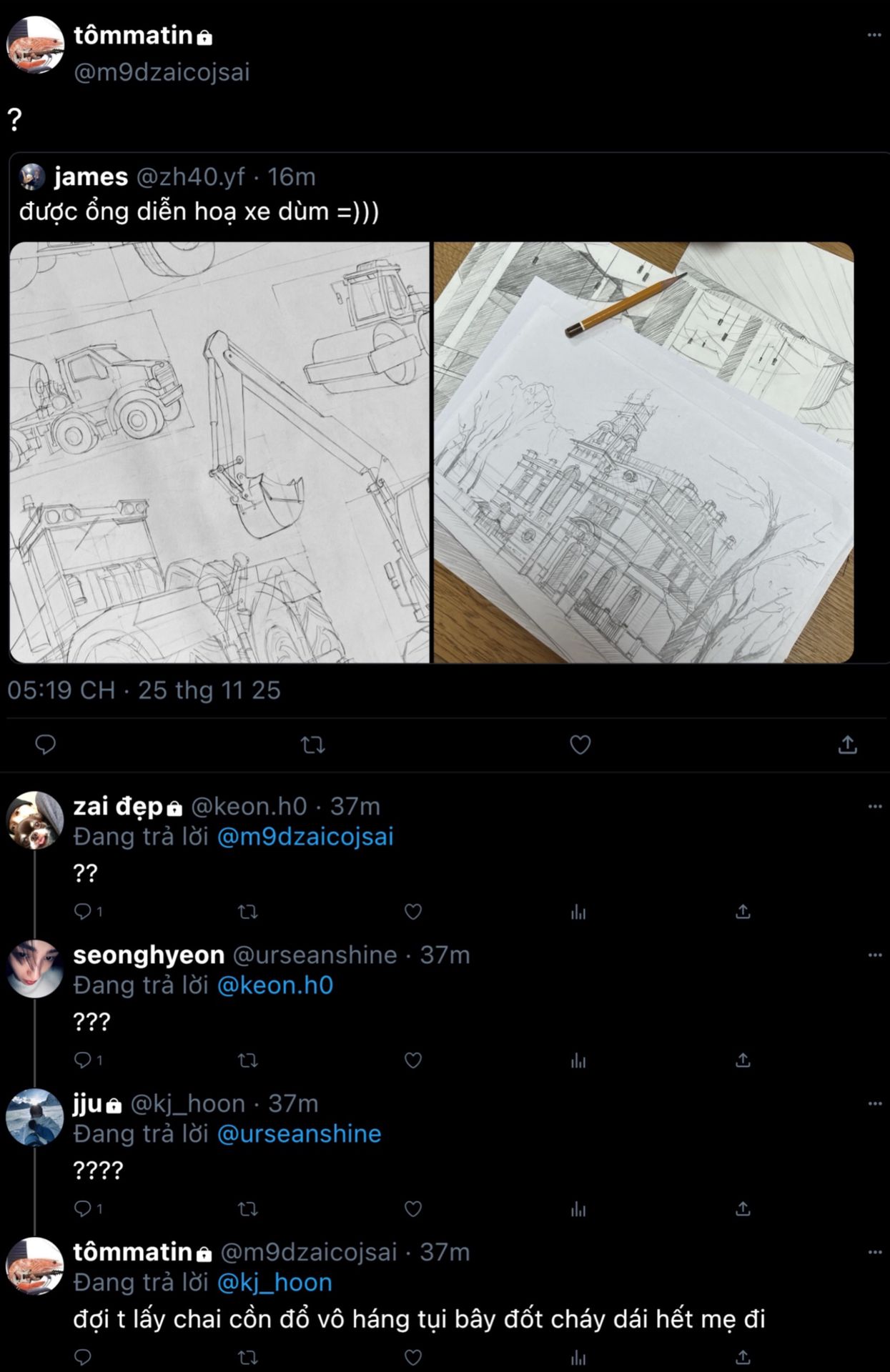The width and height of the screenshot is (890, 1372).
Task: Open overflow menu on seonghyeon's reply
Action: coord(874,955)
